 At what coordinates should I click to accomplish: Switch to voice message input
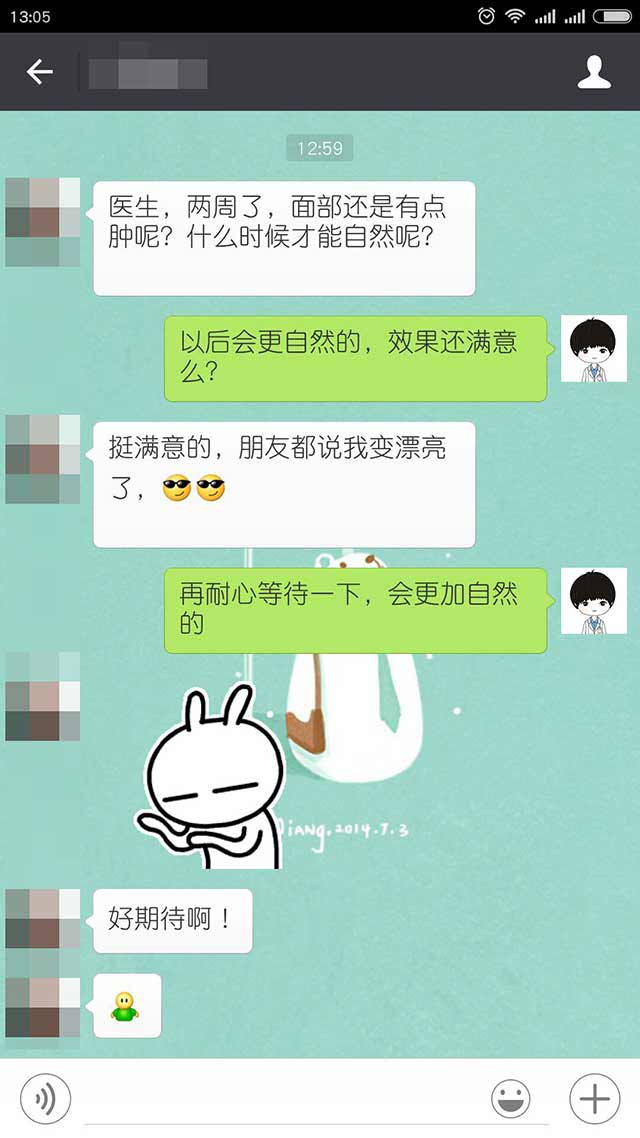pos(45,1100)
